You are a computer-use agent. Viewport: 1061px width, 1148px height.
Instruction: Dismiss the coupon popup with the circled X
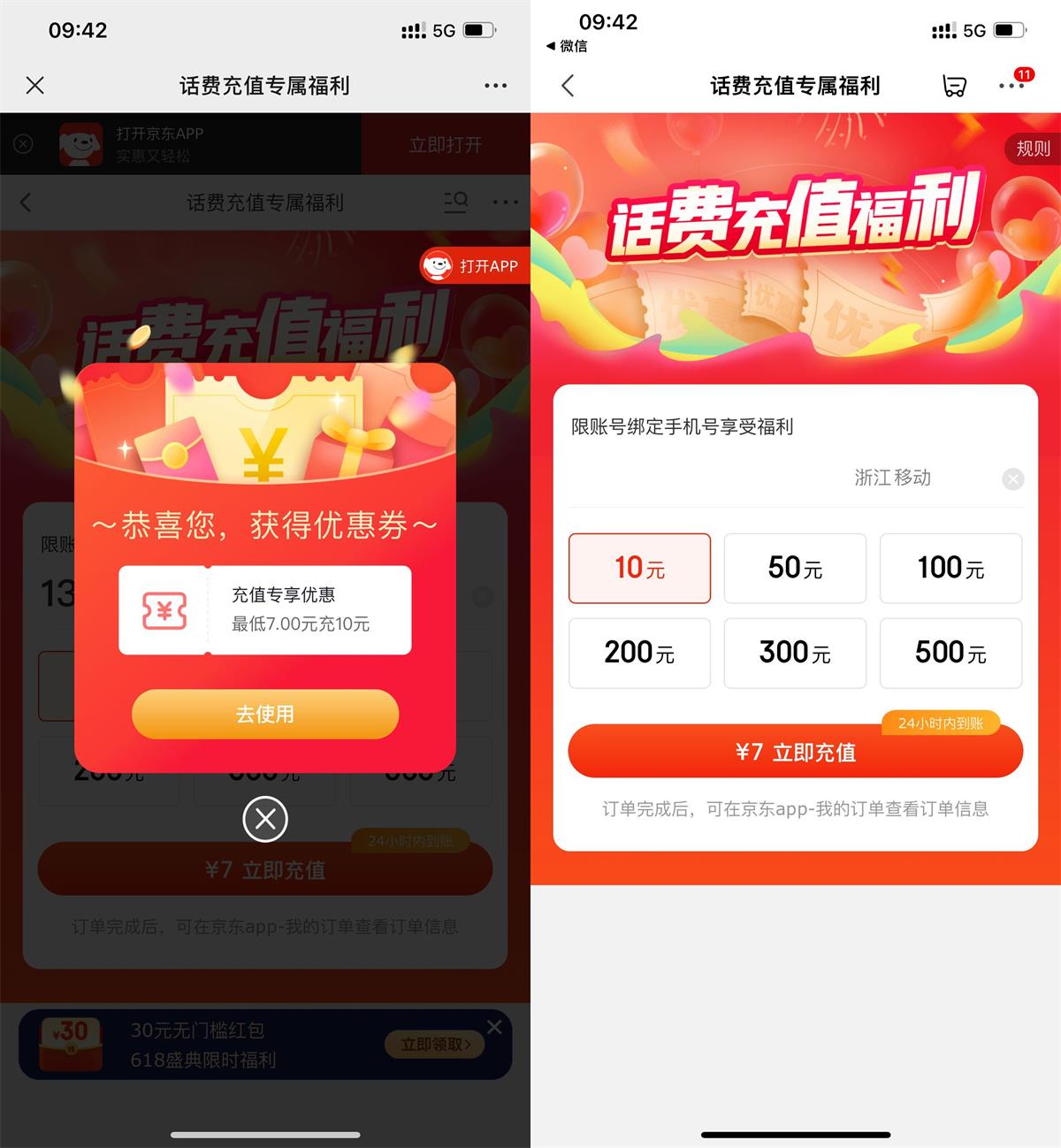pos(265,819)
